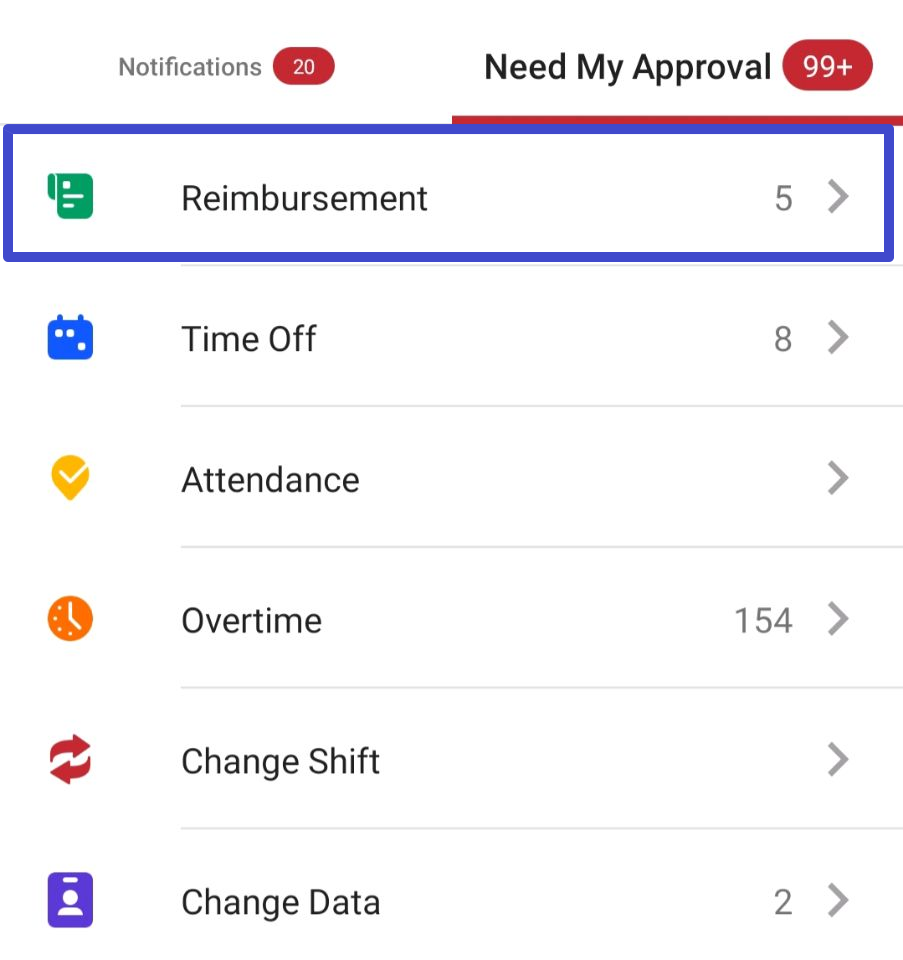This screenshot has width=903, height=960.
Task: Go to Change Shift requests
Action: click(x=448, y=762)
